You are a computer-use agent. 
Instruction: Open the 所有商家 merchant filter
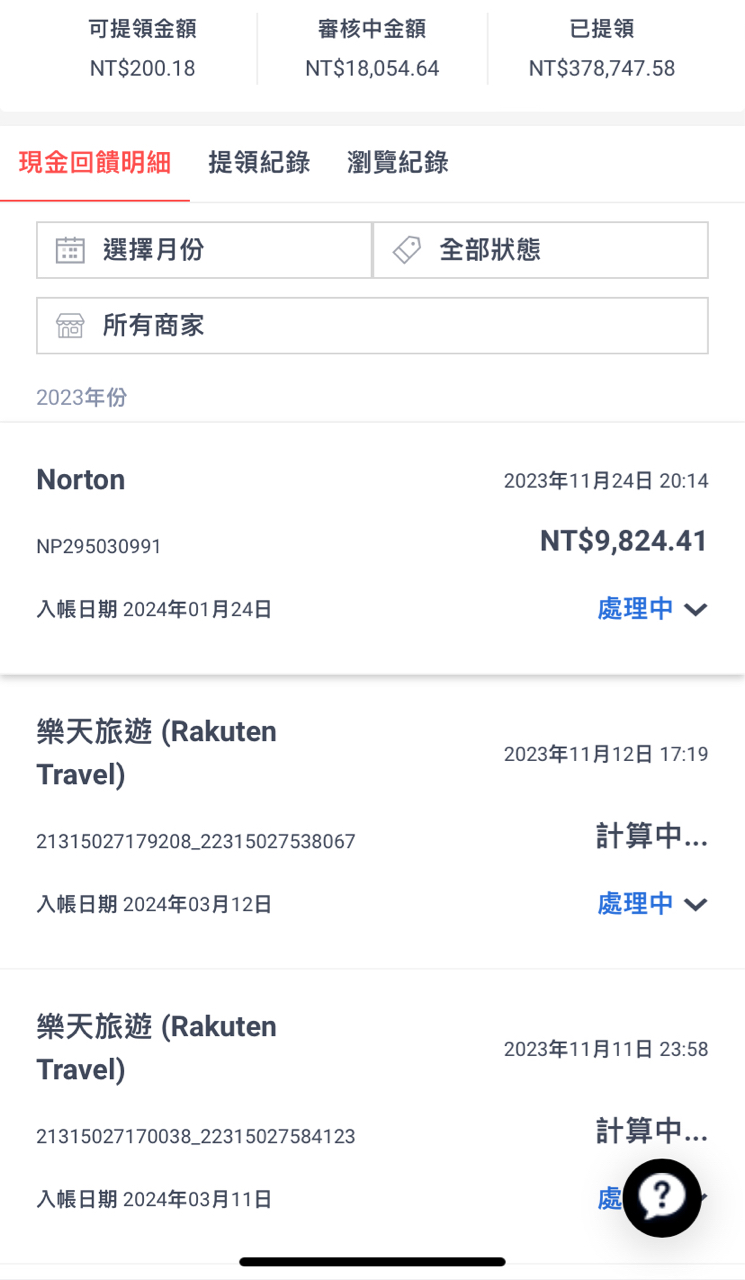[372, 325]
